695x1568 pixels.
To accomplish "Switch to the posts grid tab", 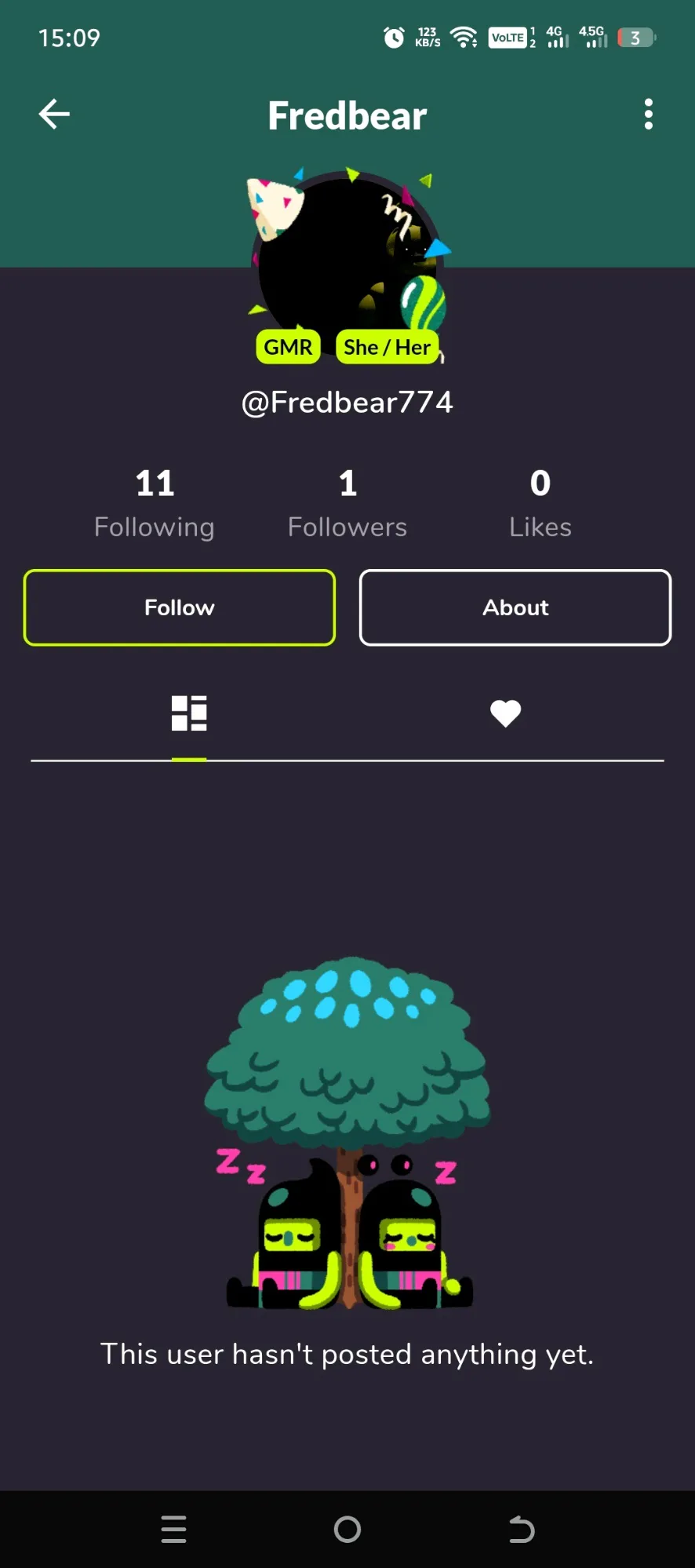I will coord(189,713).
